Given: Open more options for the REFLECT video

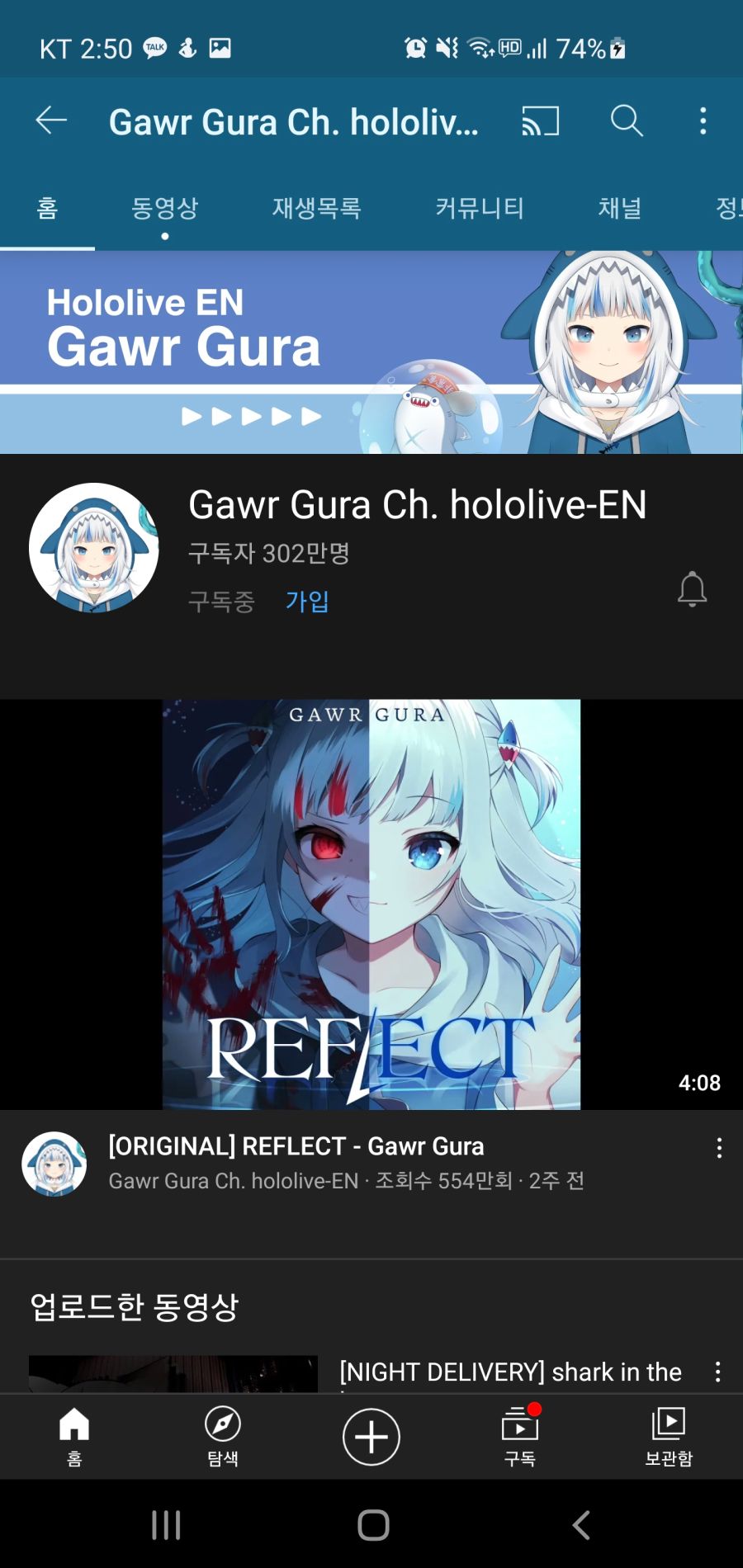Looking at the screenshot, I should click(x=719, y=1148).
